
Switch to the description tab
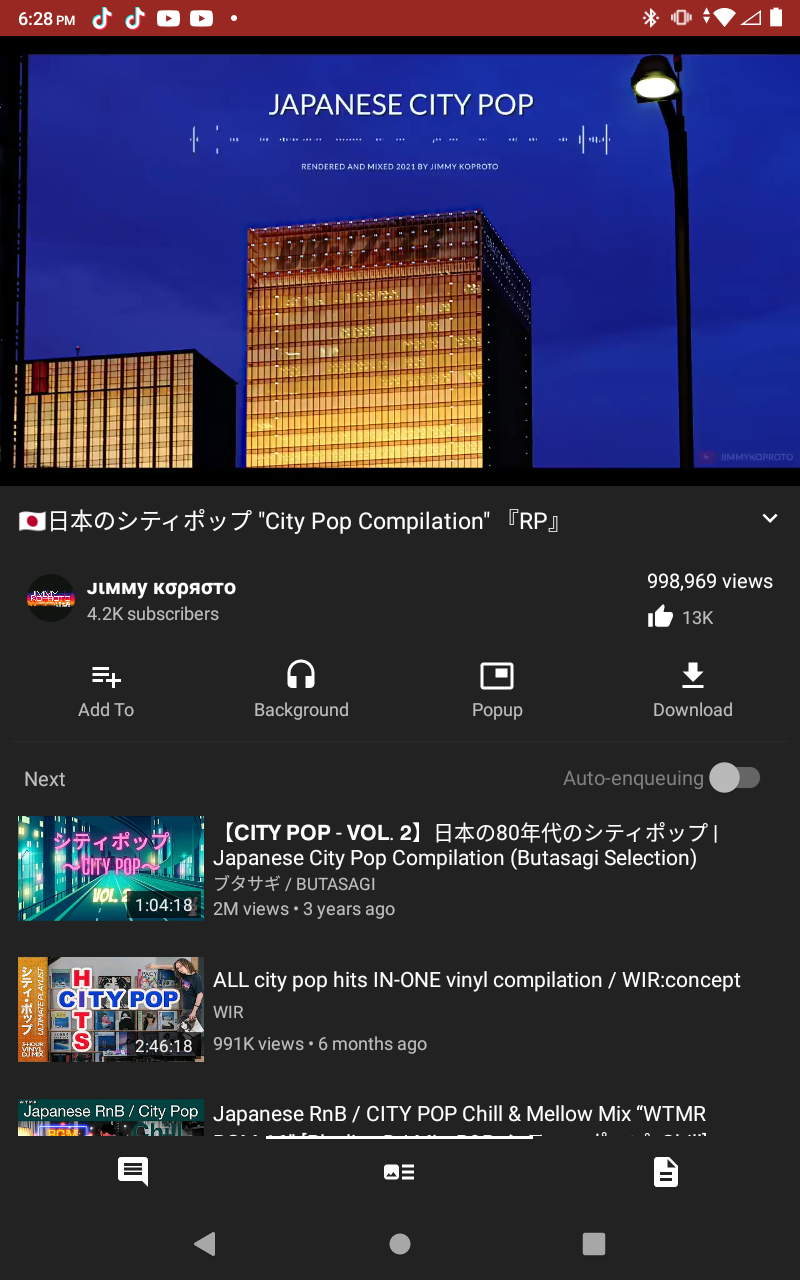(x=665, y=1172)
